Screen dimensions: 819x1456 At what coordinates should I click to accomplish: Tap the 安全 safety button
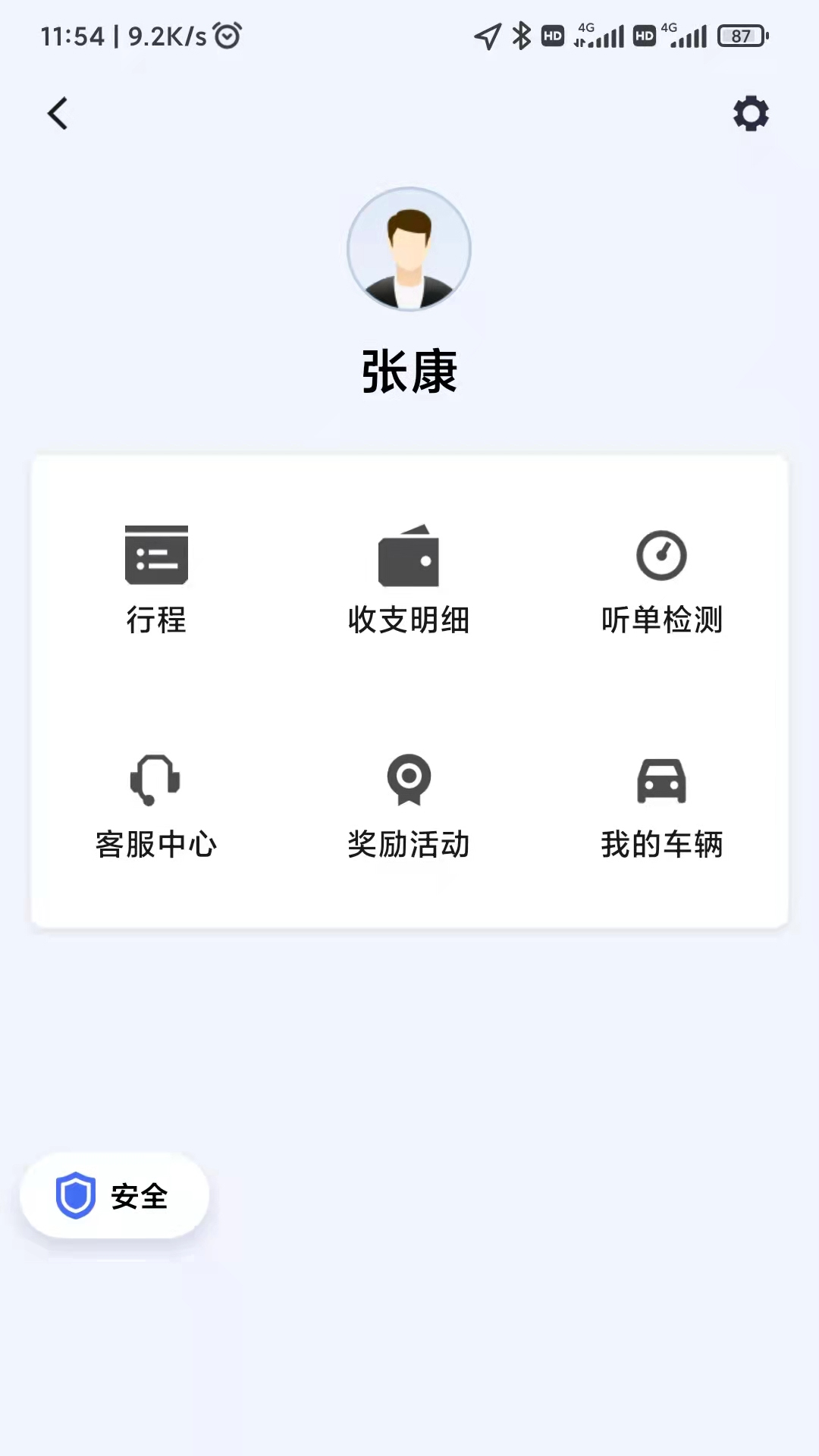[x=115, y=1195]
